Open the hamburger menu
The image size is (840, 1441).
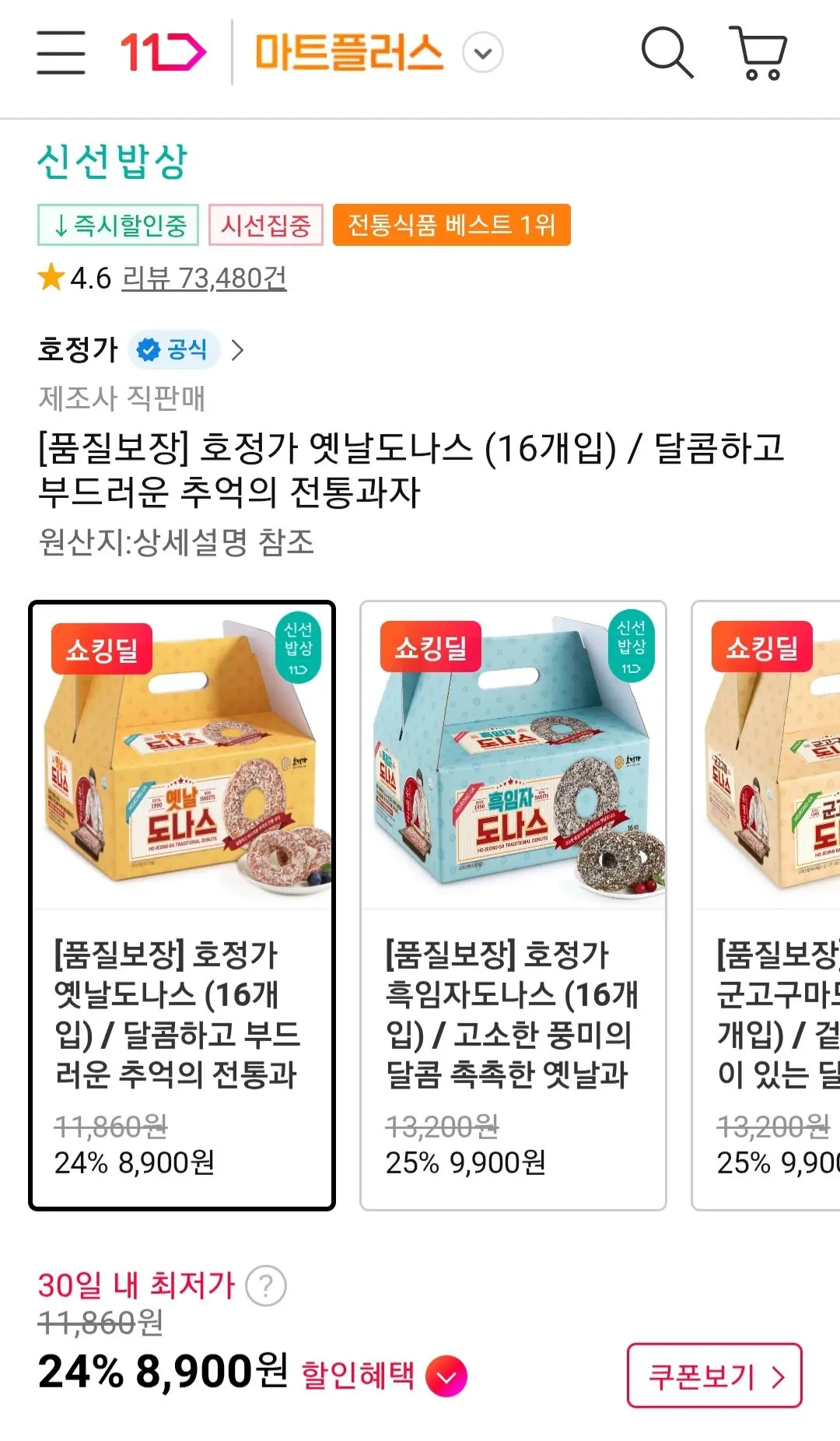point(61,53)
